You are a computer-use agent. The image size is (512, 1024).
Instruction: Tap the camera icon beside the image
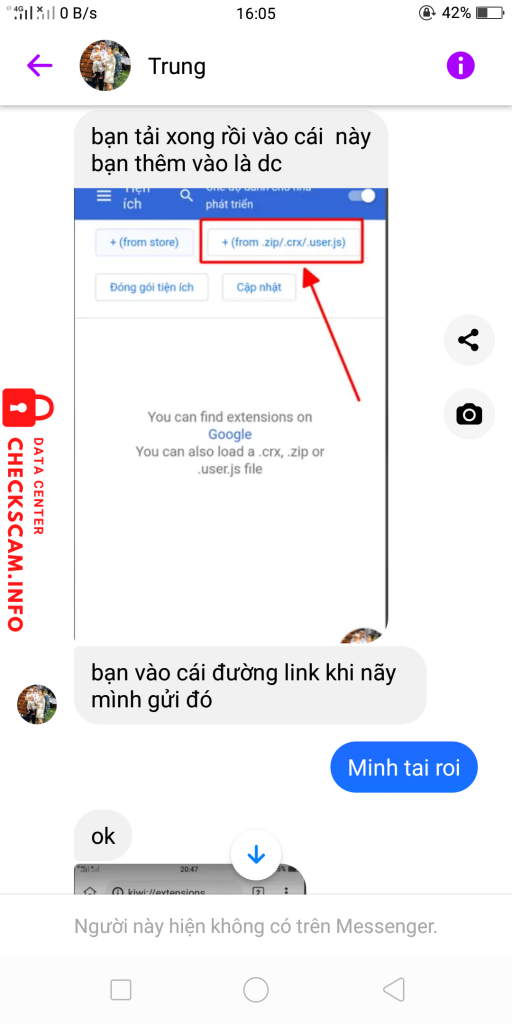coord(469,413)
